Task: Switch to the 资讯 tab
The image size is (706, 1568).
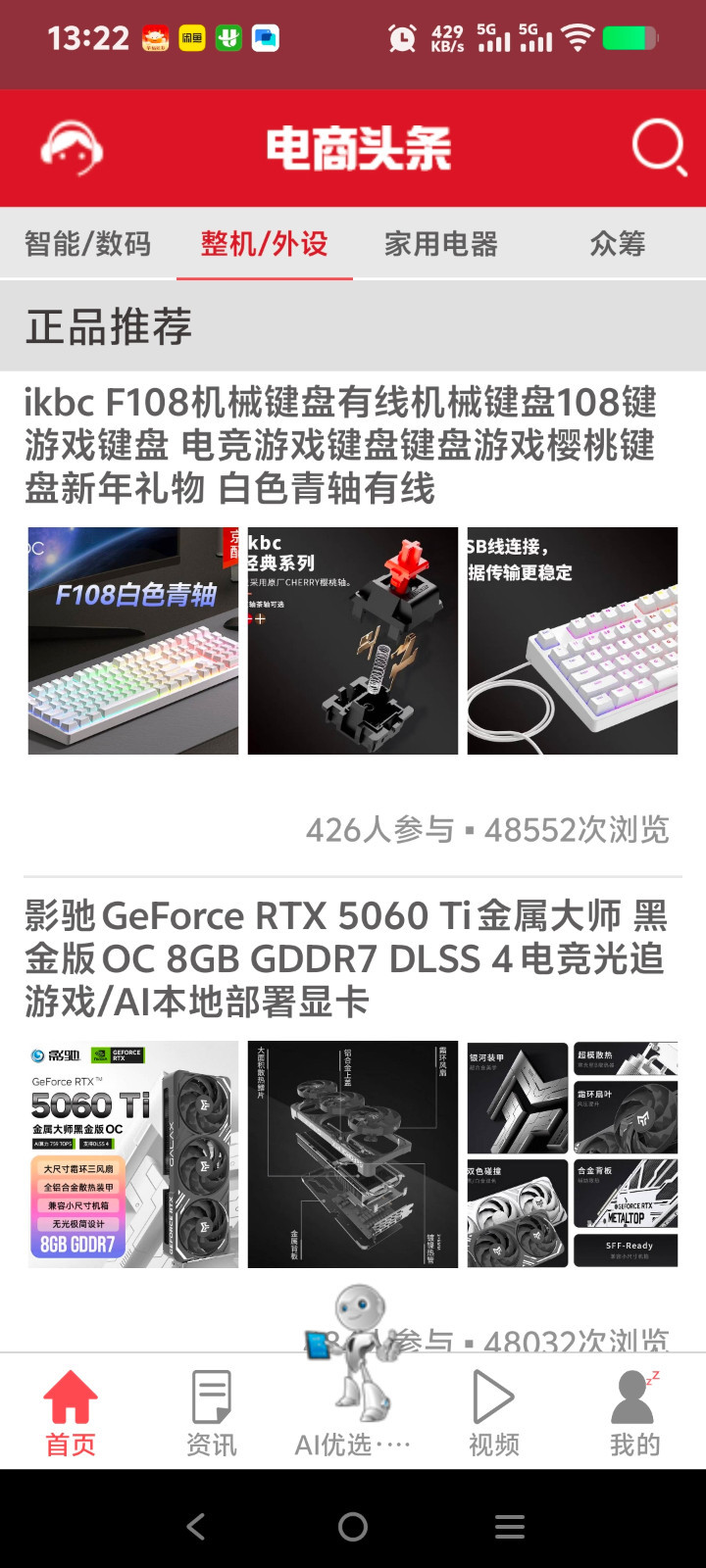Action: pyautogui.click(x=212, y=1413)
